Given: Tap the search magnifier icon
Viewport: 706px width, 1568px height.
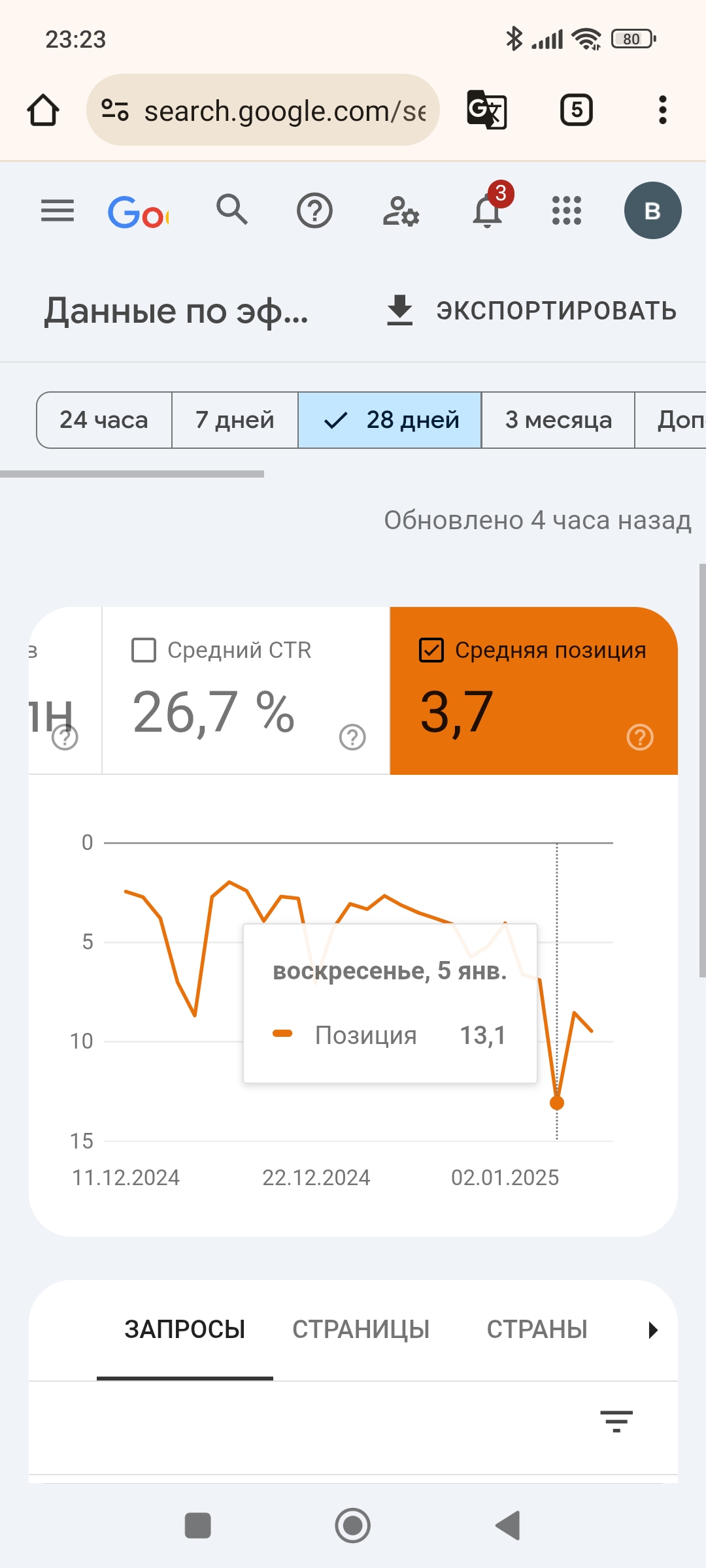Looking at the screenshot, I should 232,210.
